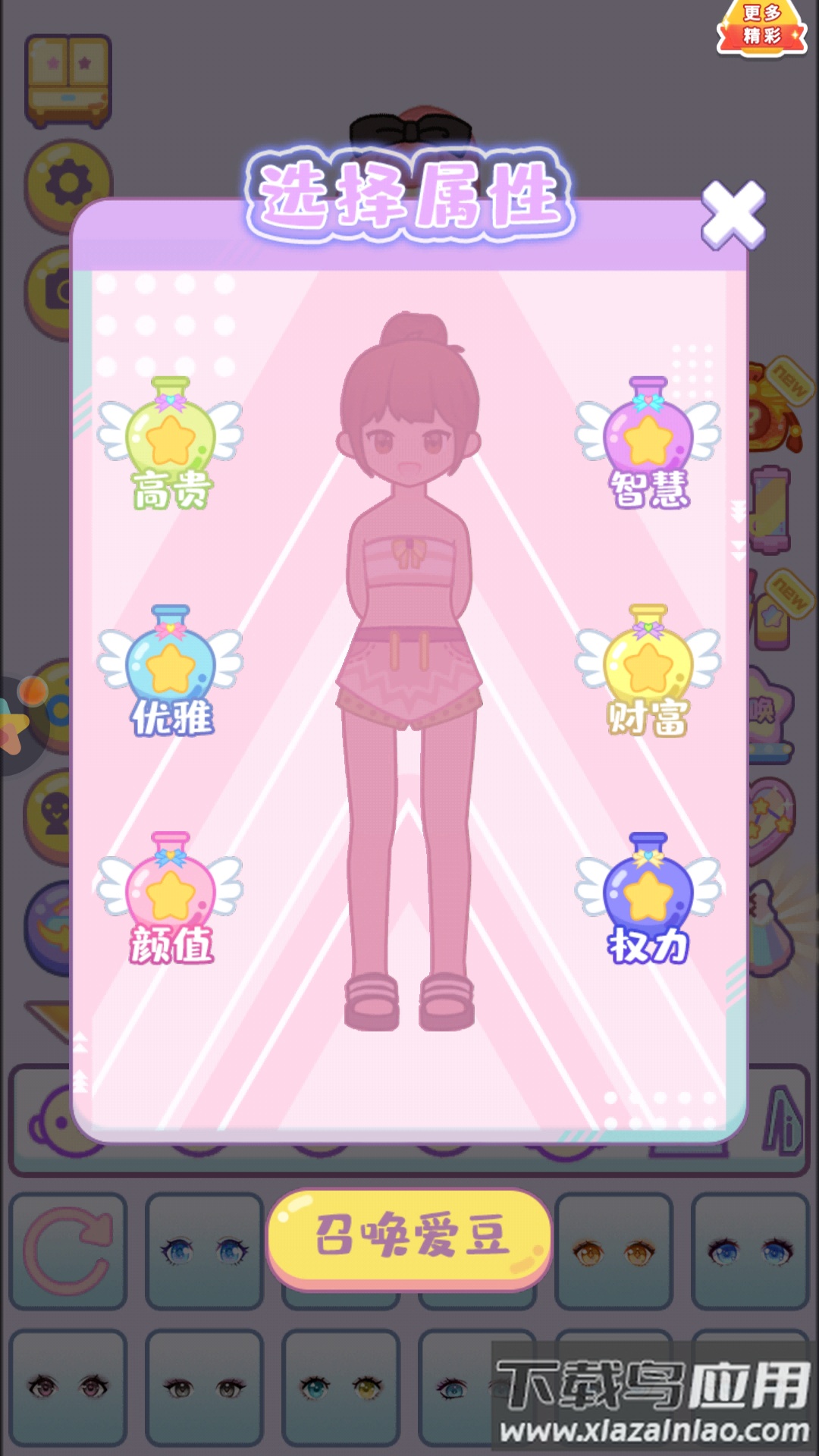The width and height of the screenshot is (819, 1456).
Task: Tap the 召唤爱豆 button
Action: tap(409, 1237)
